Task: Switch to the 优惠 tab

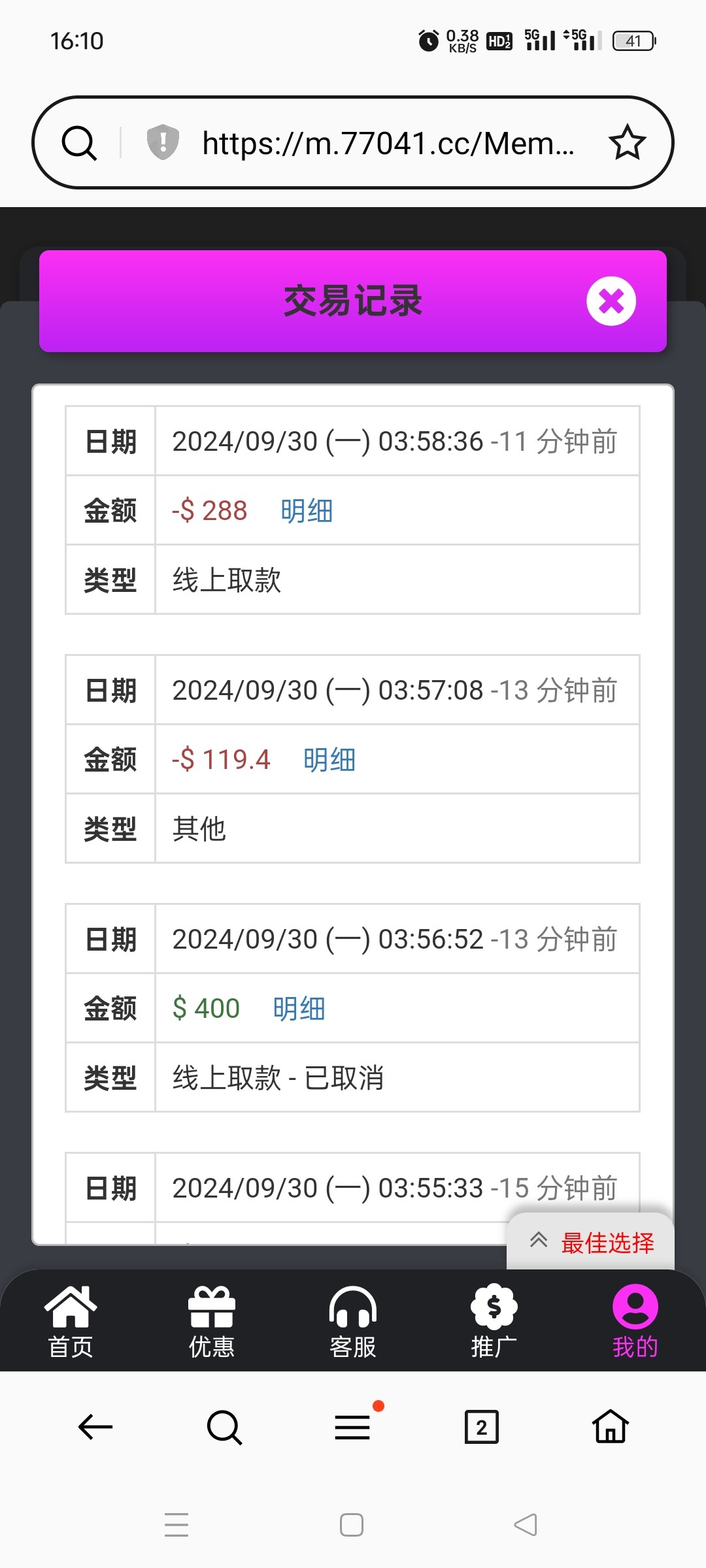Action: coord(211,1321)
